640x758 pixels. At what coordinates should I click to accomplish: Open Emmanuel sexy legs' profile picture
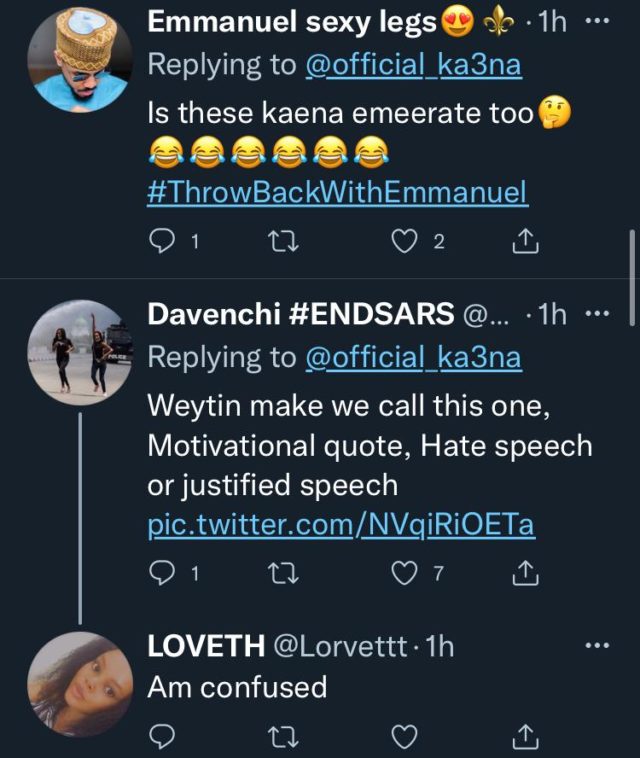pyautogui.click(x=78, y=62)
